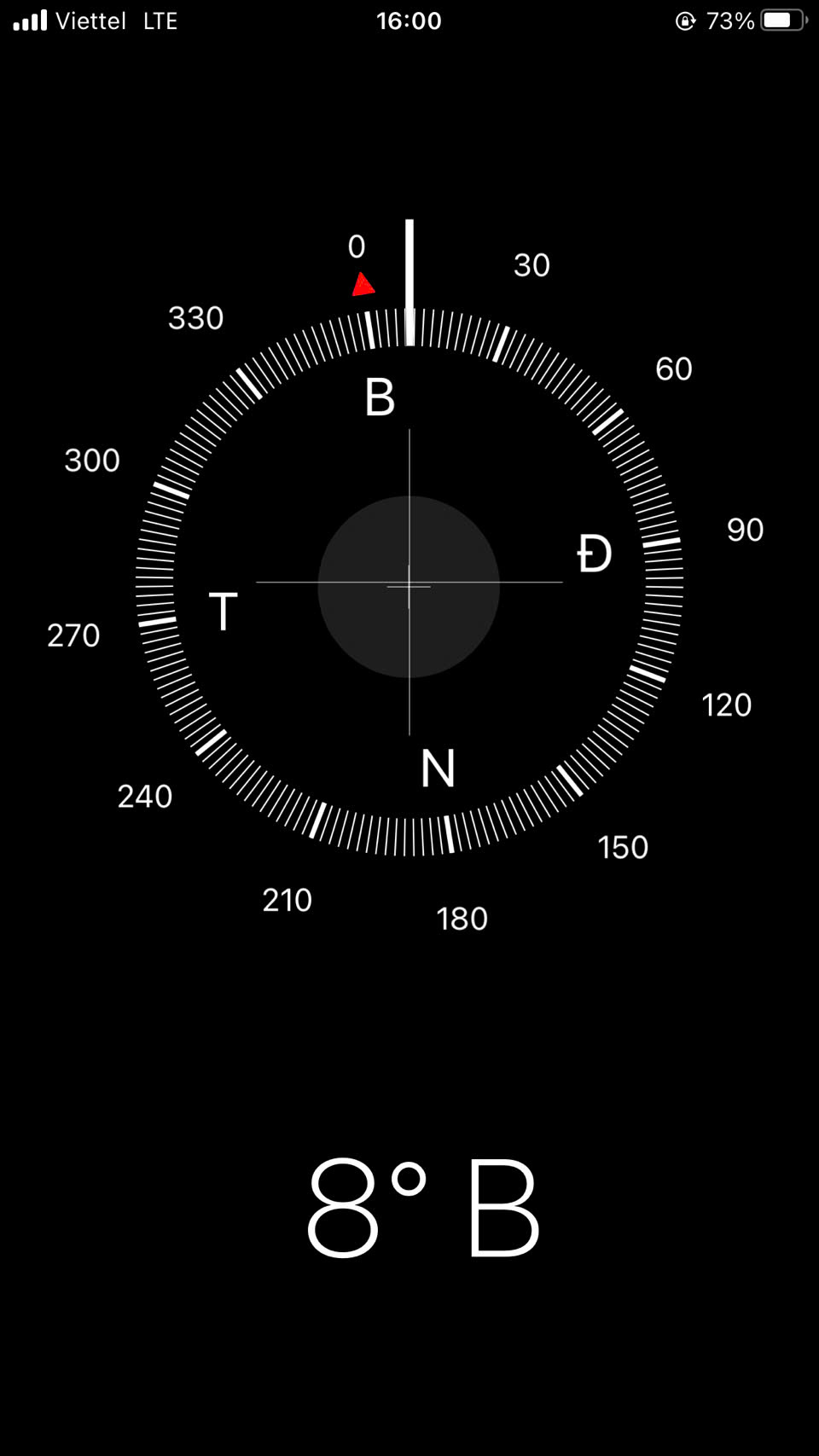Tap the compass dial to lock bearing
The width and height of the screenshot is (819, 1456).
click(409, 583)
